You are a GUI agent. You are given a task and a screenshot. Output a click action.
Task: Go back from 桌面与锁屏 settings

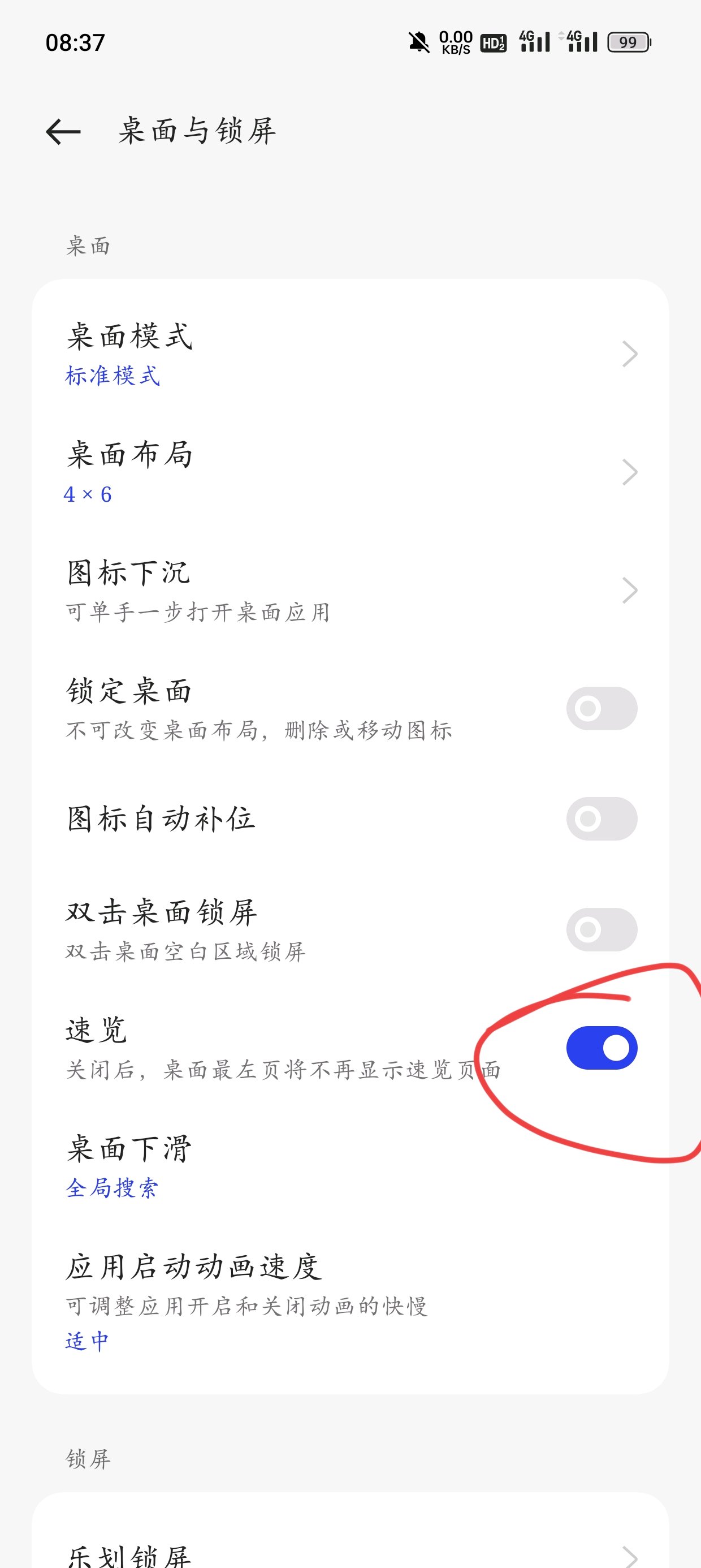63,131
